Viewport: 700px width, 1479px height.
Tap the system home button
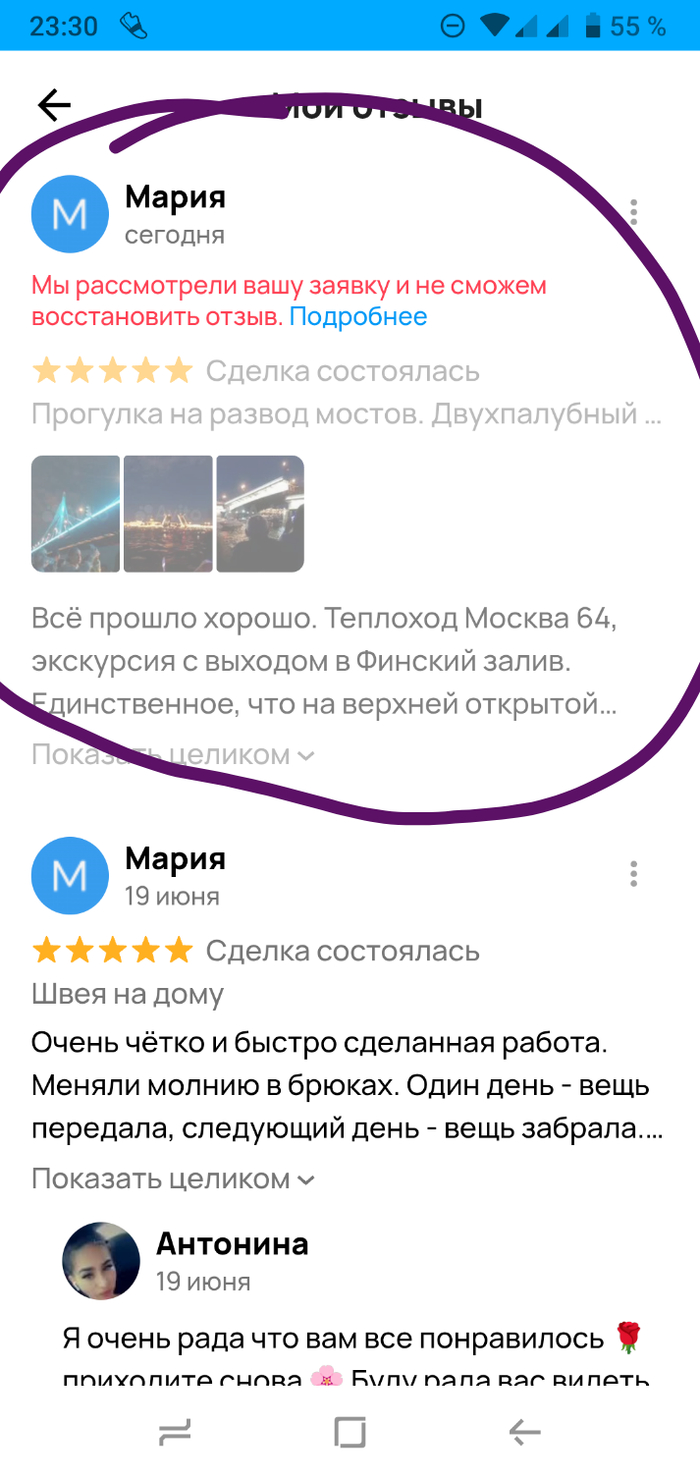pyautogui.click(x=350, y=1433)
